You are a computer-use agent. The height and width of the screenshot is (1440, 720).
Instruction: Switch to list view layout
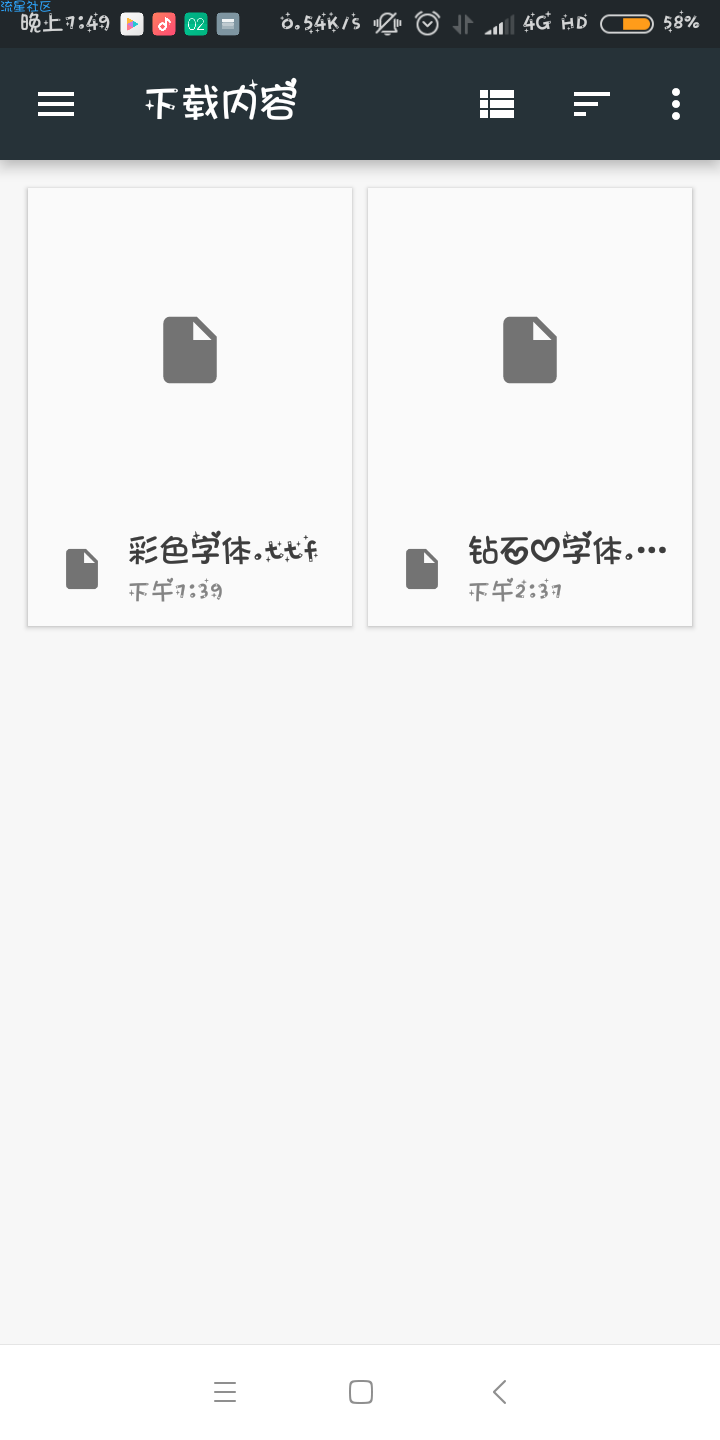[x=497, y=104]
